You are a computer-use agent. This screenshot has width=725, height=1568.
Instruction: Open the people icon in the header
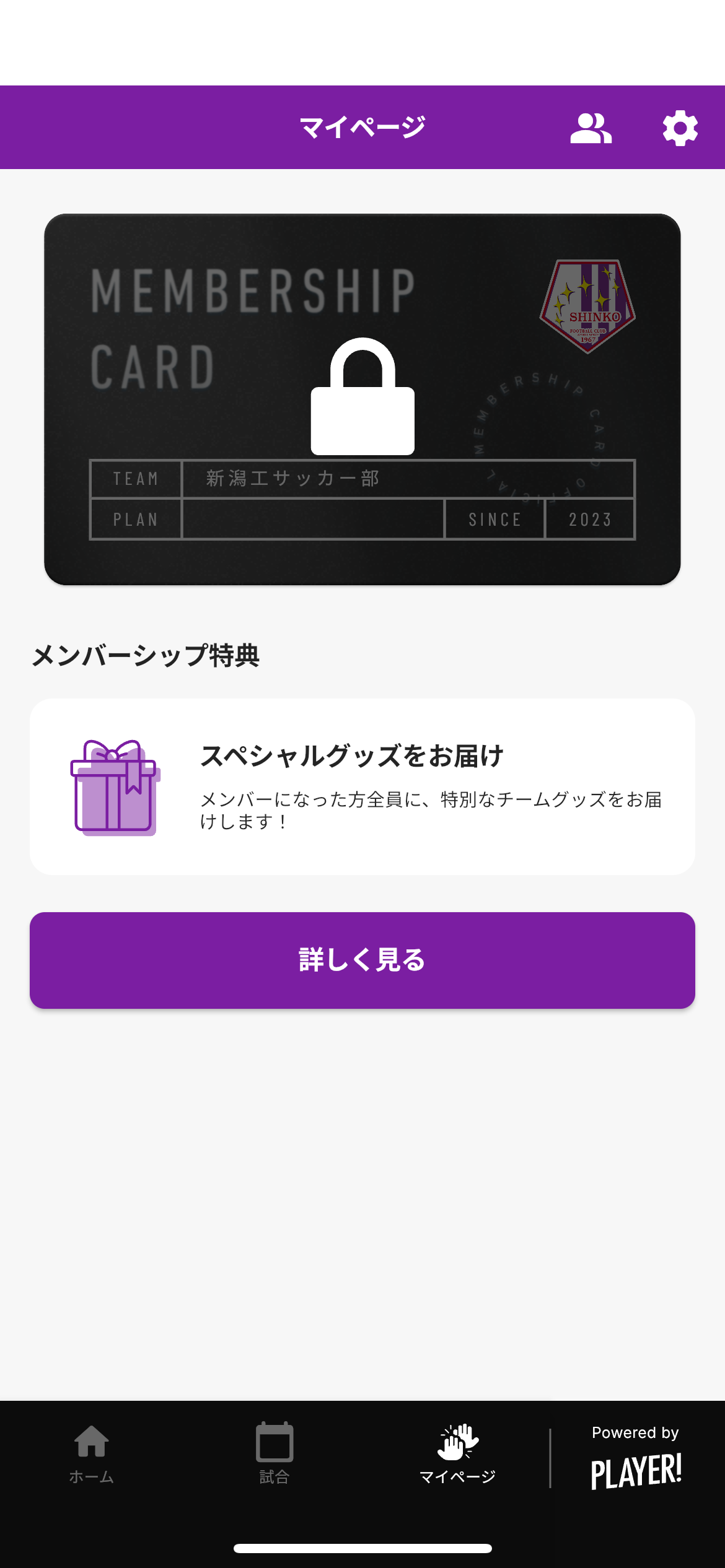click(x=591, y=128)
